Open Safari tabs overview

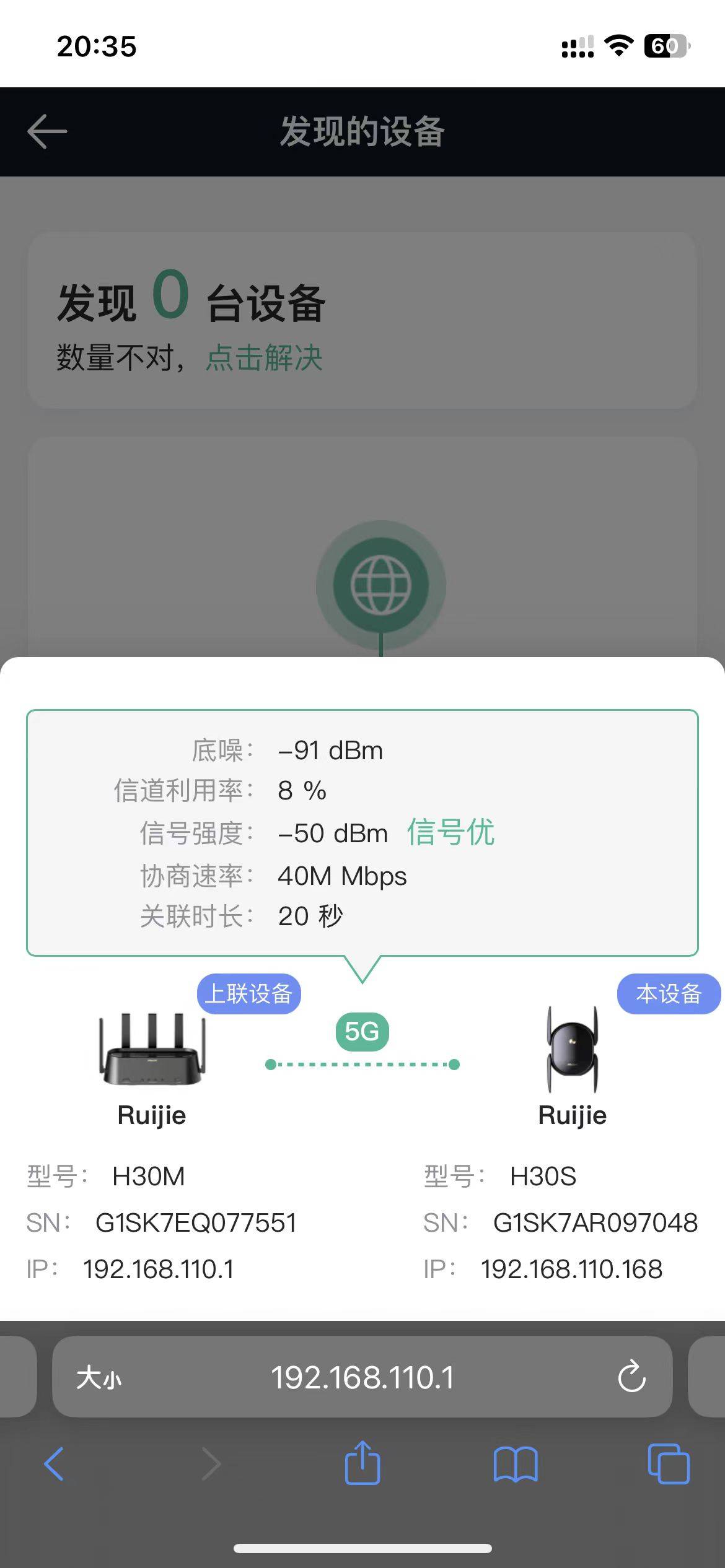(x=668, y=1464)
